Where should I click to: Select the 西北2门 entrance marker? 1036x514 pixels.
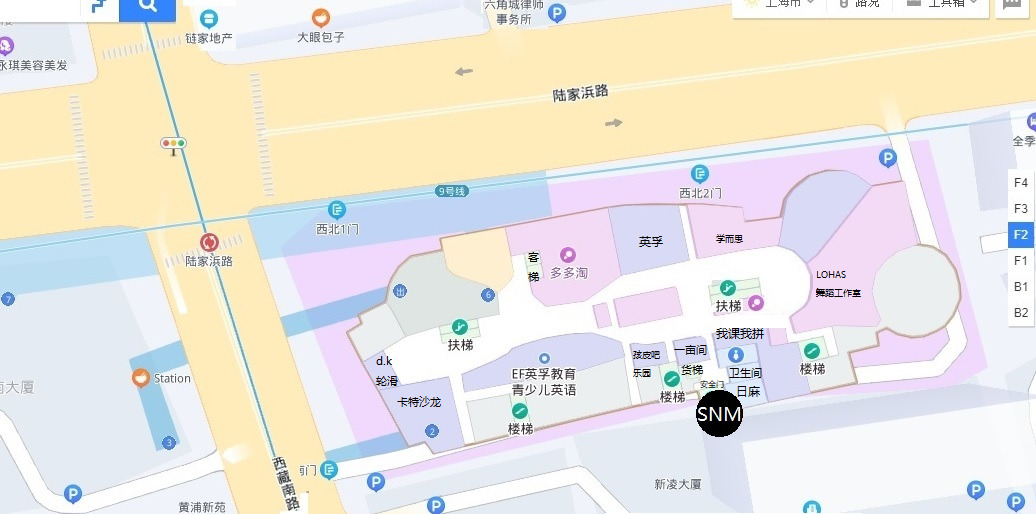pyautogui.click(x=700, y=174)
